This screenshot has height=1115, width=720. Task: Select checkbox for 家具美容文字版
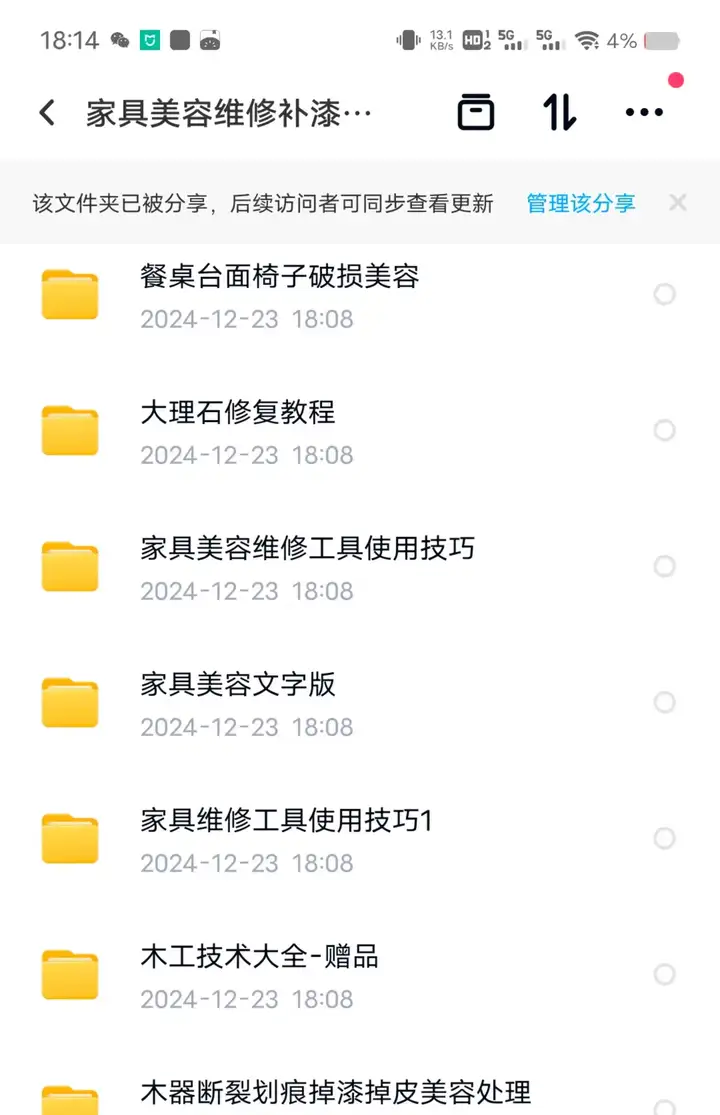(664, 702)
